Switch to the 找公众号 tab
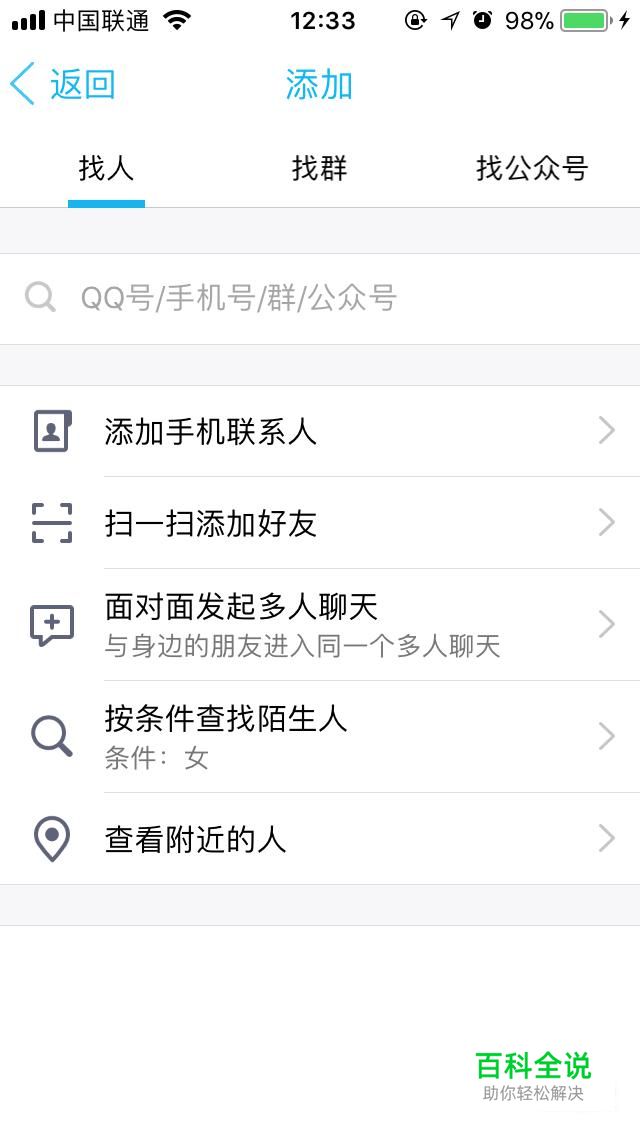The width and height of the screenshot is (640, 1136). coord(532,169)
